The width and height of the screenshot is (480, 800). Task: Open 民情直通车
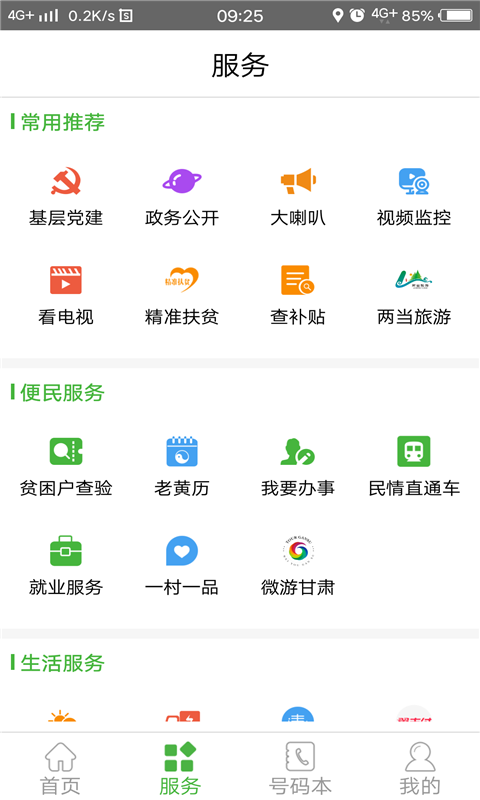(414, 467)
